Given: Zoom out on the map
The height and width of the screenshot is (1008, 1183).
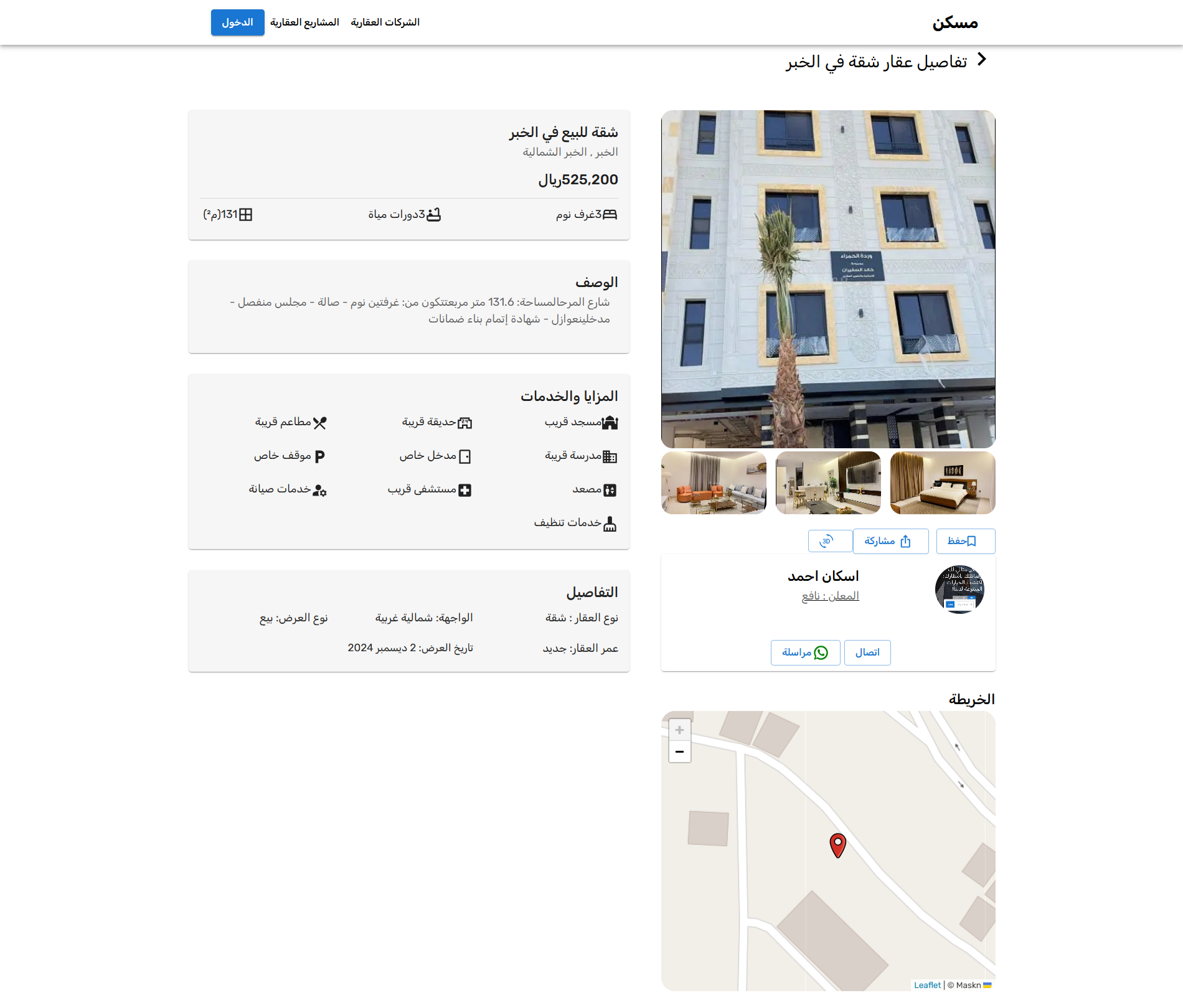Looking at the screenshot, I should pos(679,751).
